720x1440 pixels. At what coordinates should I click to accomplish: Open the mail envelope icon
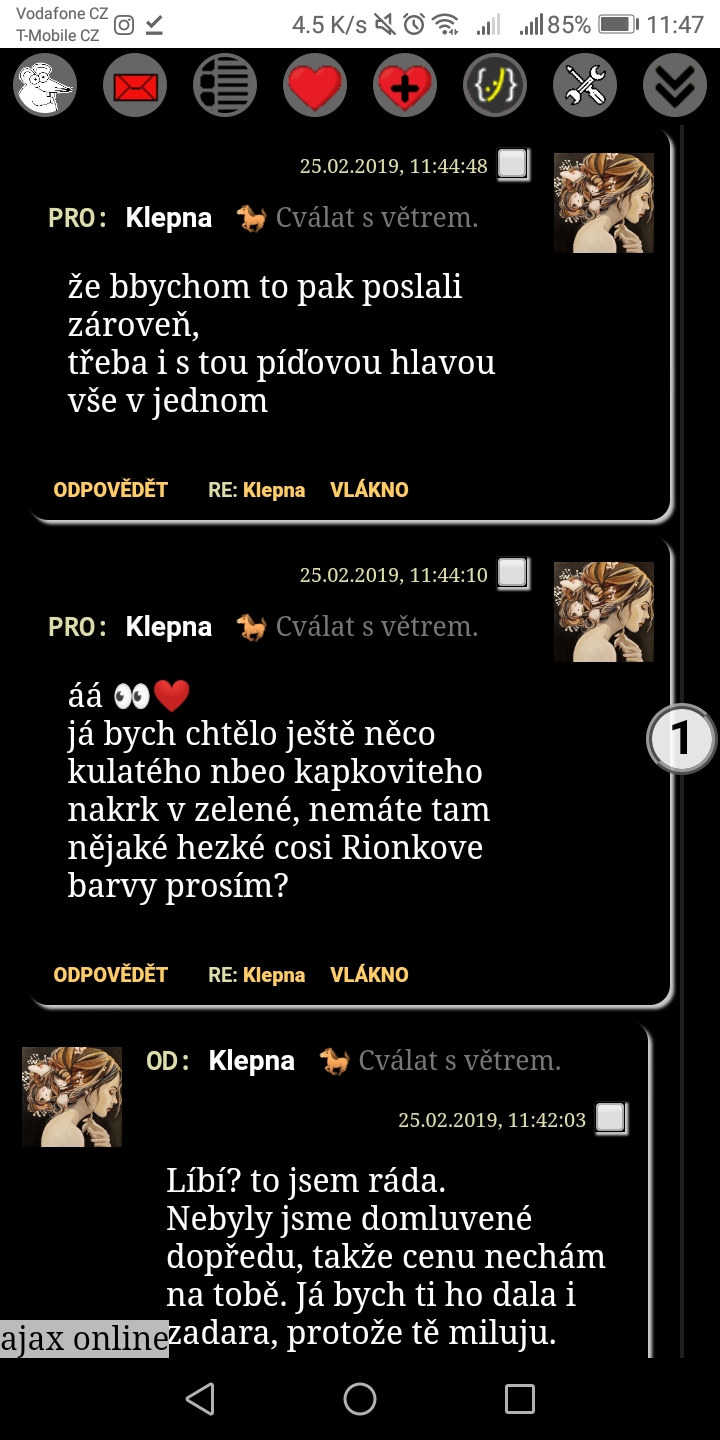point(135,85)
